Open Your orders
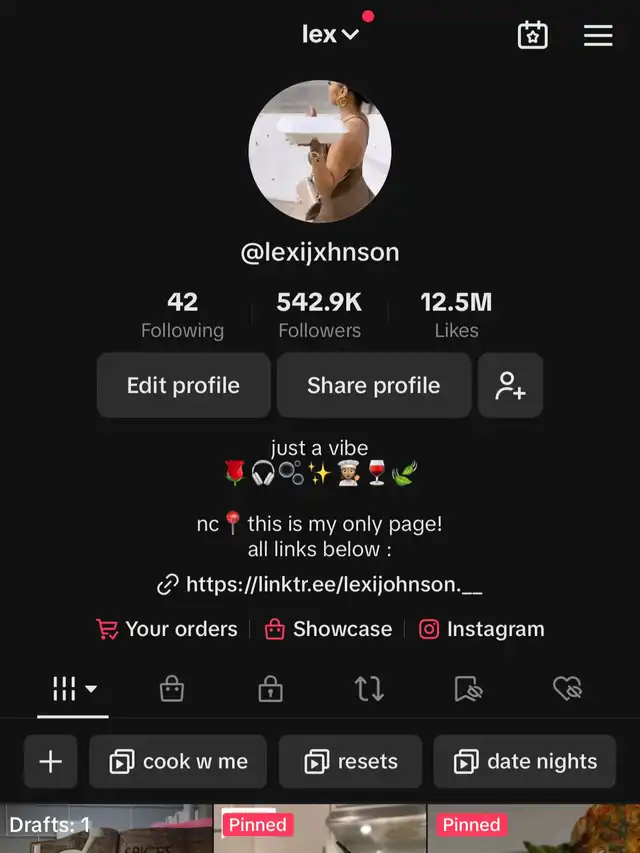The height and width of the screenshot is (853, 640). coord(167,629)
